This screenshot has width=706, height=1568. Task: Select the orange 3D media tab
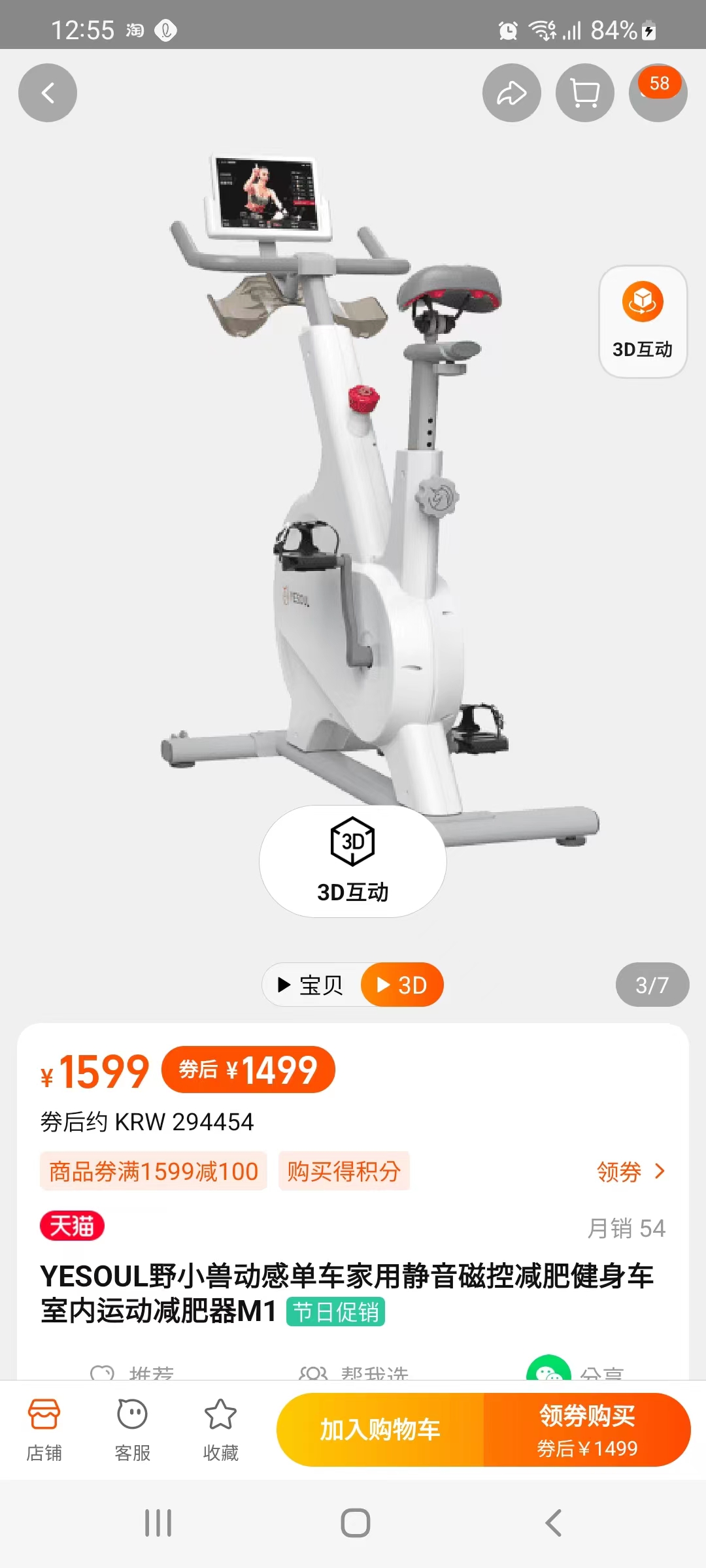pyautogui.click(x=402, y=985)
